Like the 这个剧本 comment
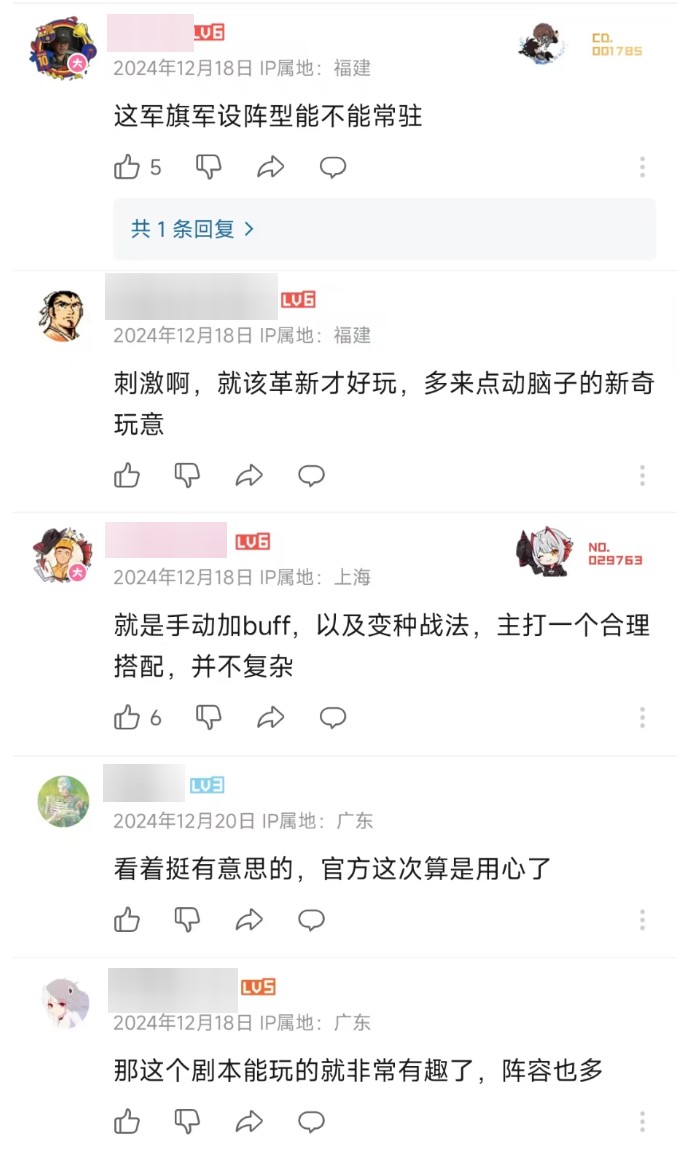Screen dimensions: 688x1164 127,1121
